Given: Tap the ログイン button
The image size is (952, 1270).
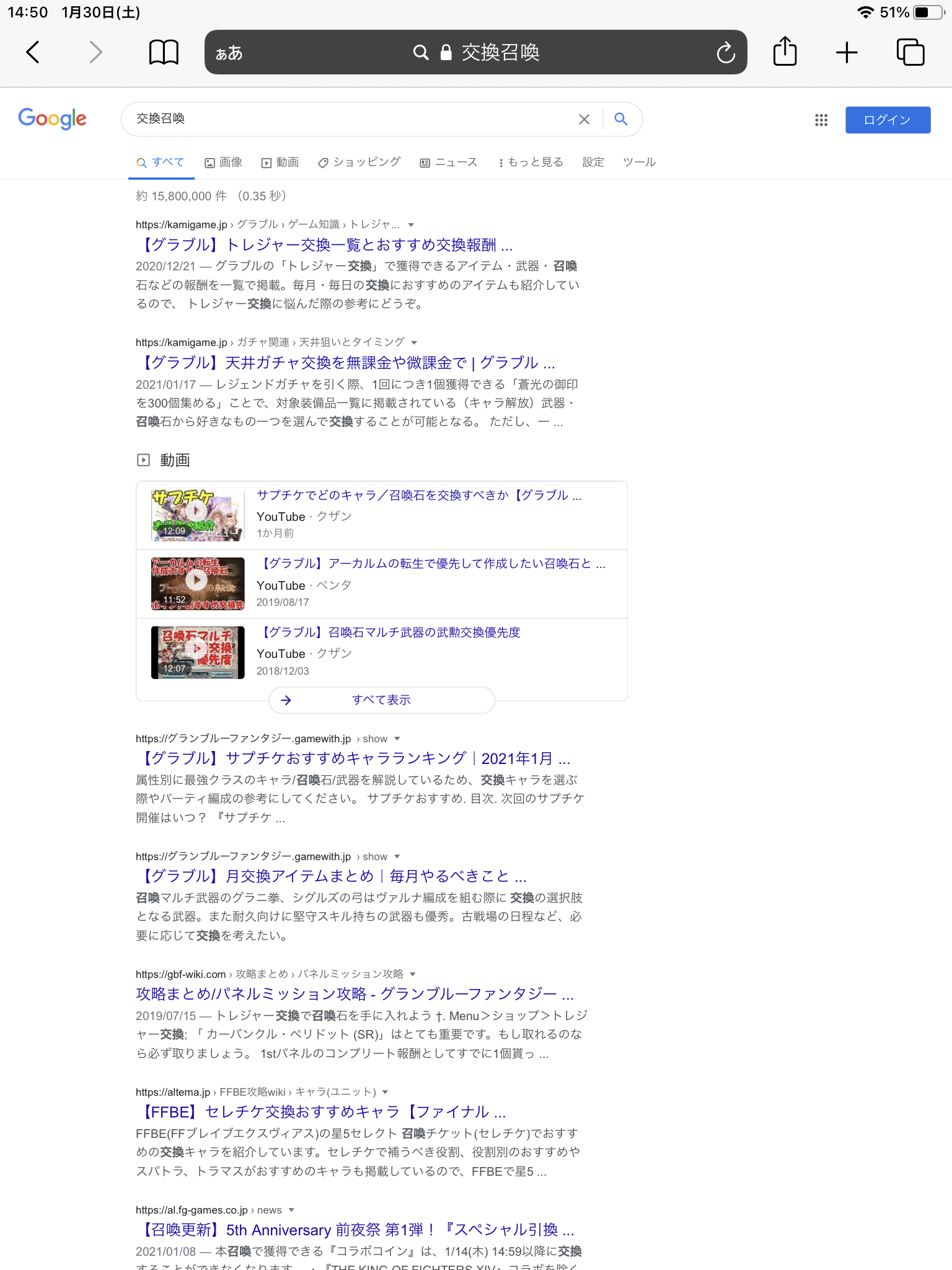Looking at the screenshot, I should [x=888, y=120].
